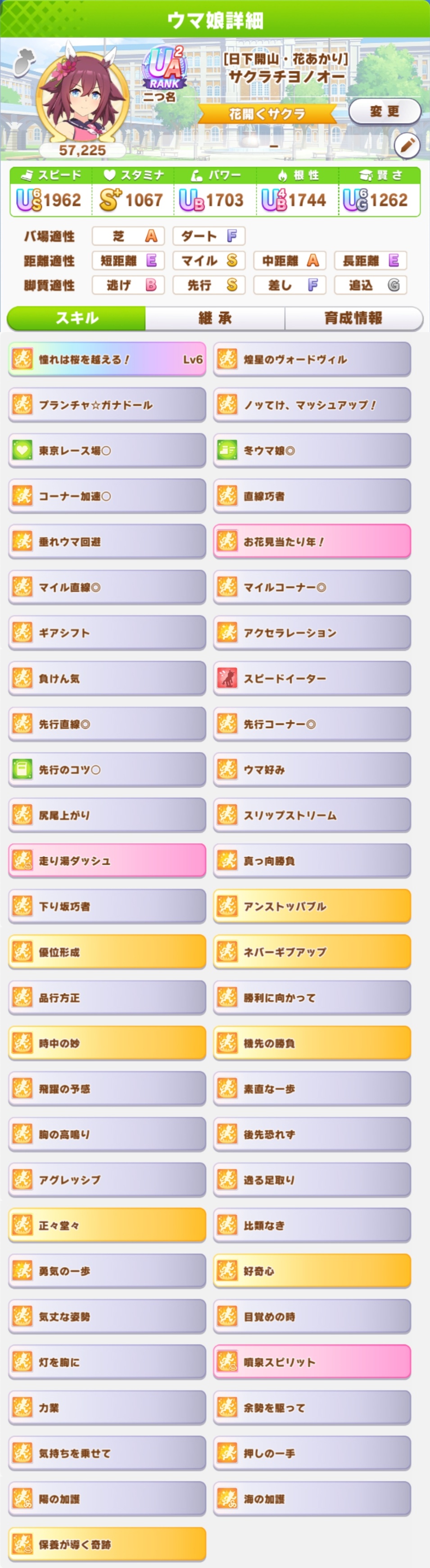Open the スピードイーター skill
The image size is (430, 1568).
[x=312, y=679]
